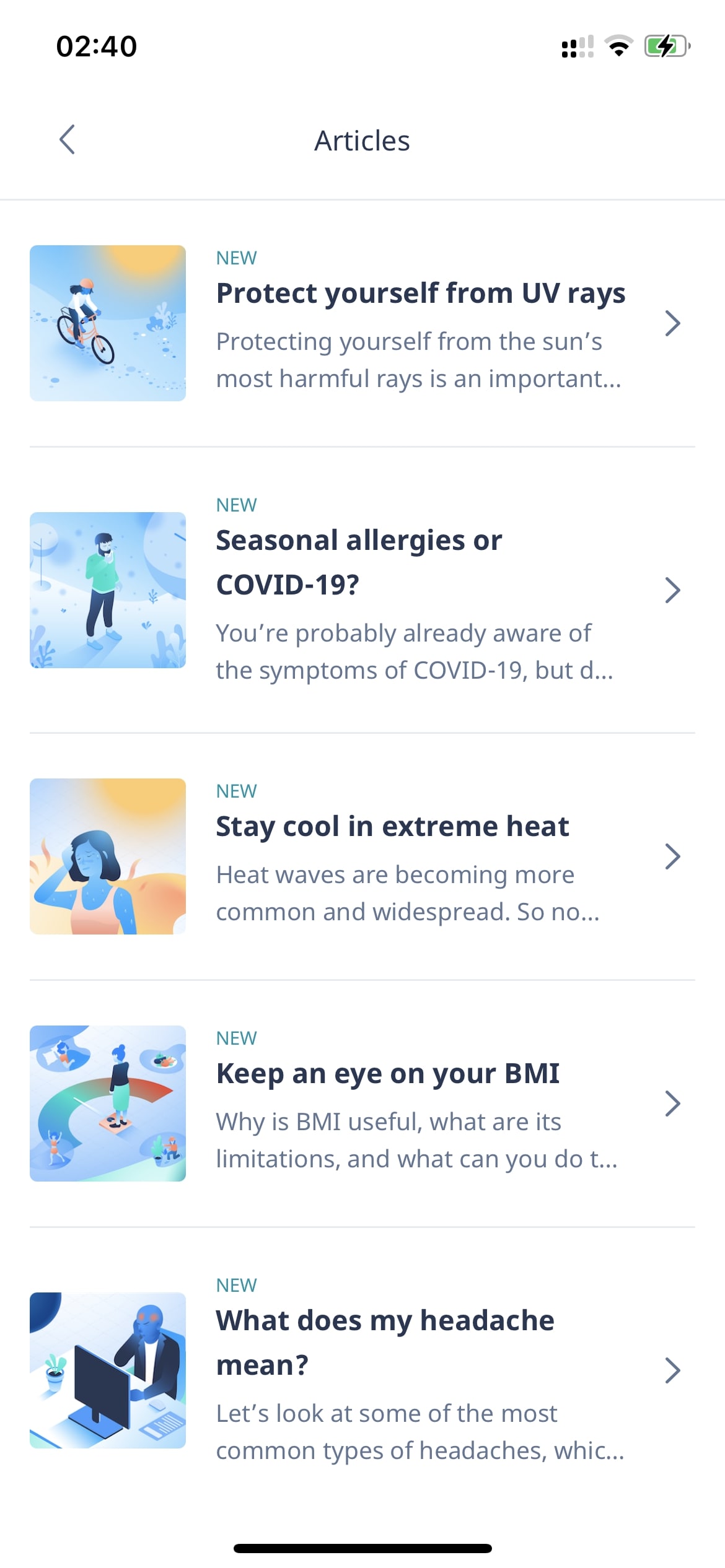The height and width of the screenshot is (1568, 725).
Task: Click the Wi-Fi icon in status bar
Action: [618, 45]
